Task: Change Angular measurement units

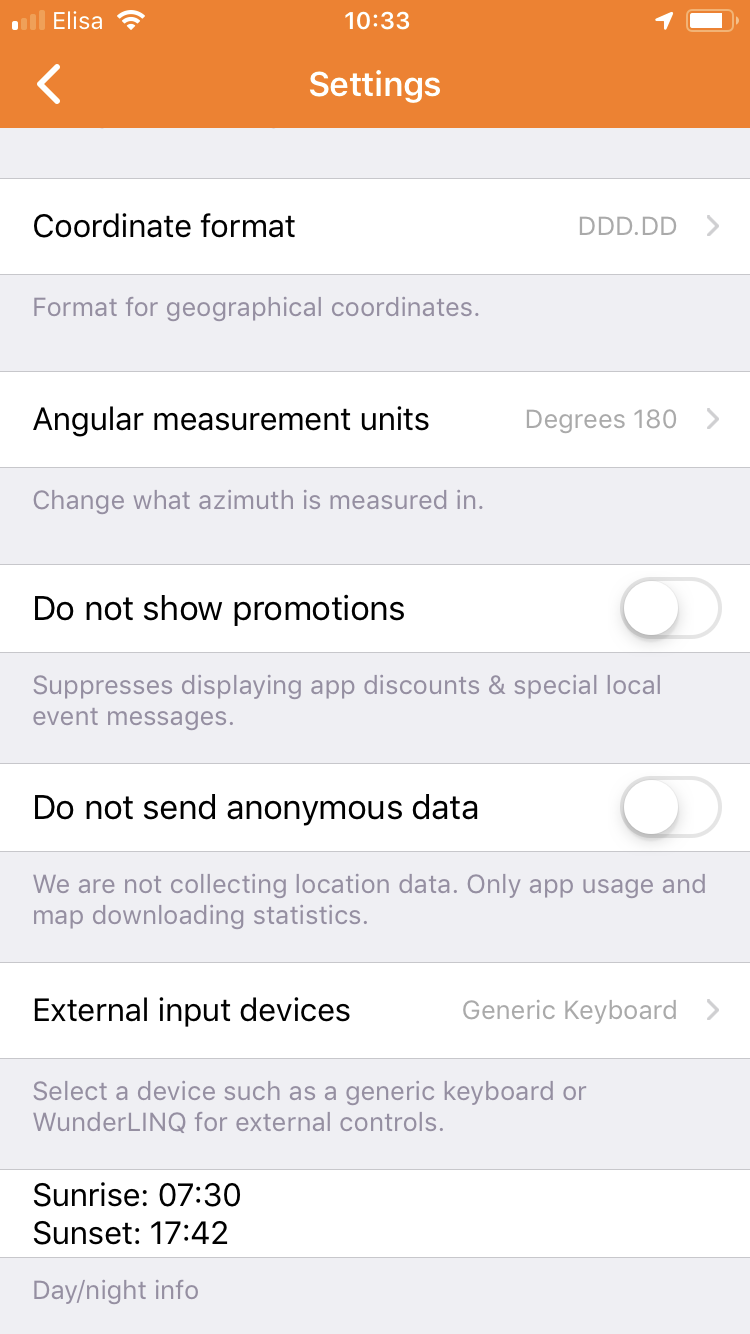Action: [375, 419]
